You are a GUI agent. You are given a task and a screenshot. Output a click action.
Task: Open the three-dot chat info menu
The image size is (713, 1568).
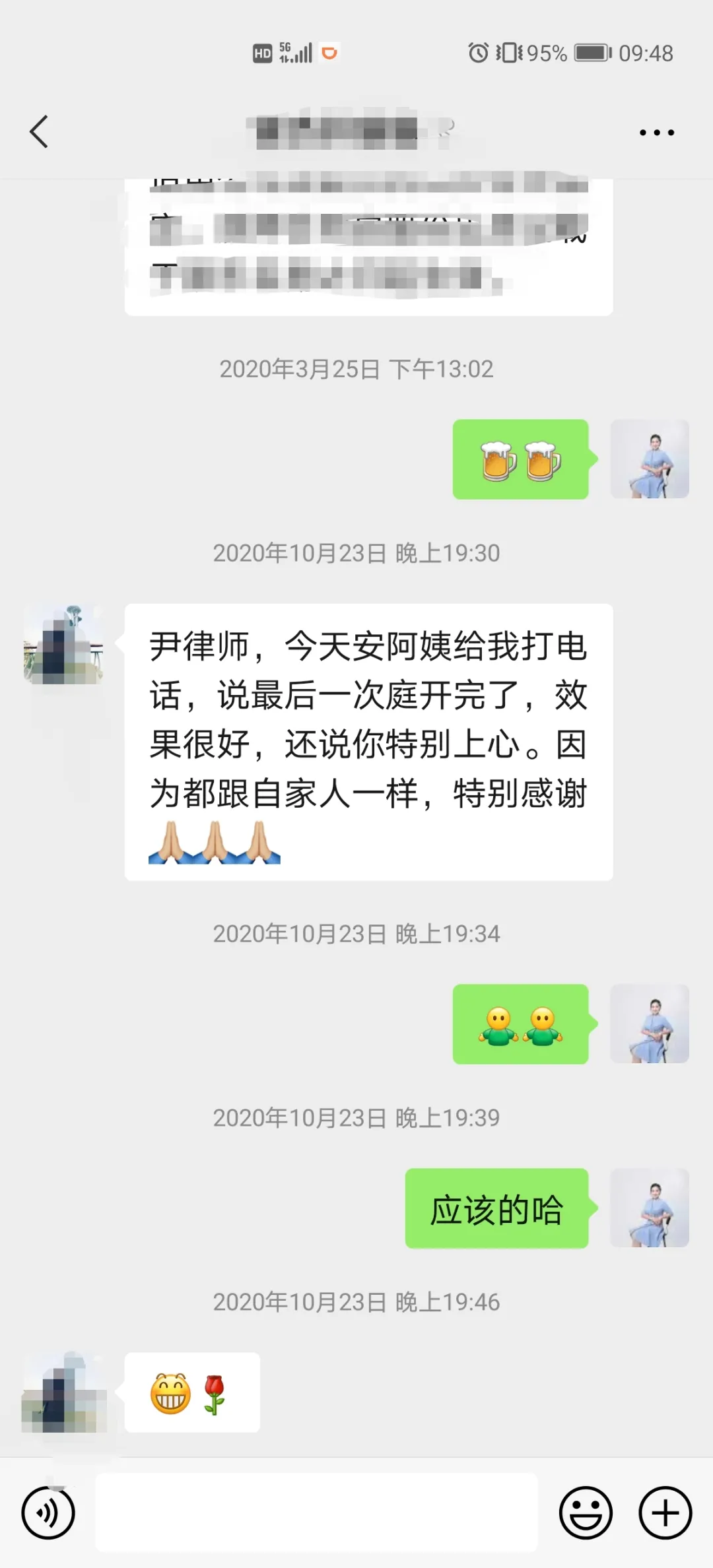click(656, 132)
